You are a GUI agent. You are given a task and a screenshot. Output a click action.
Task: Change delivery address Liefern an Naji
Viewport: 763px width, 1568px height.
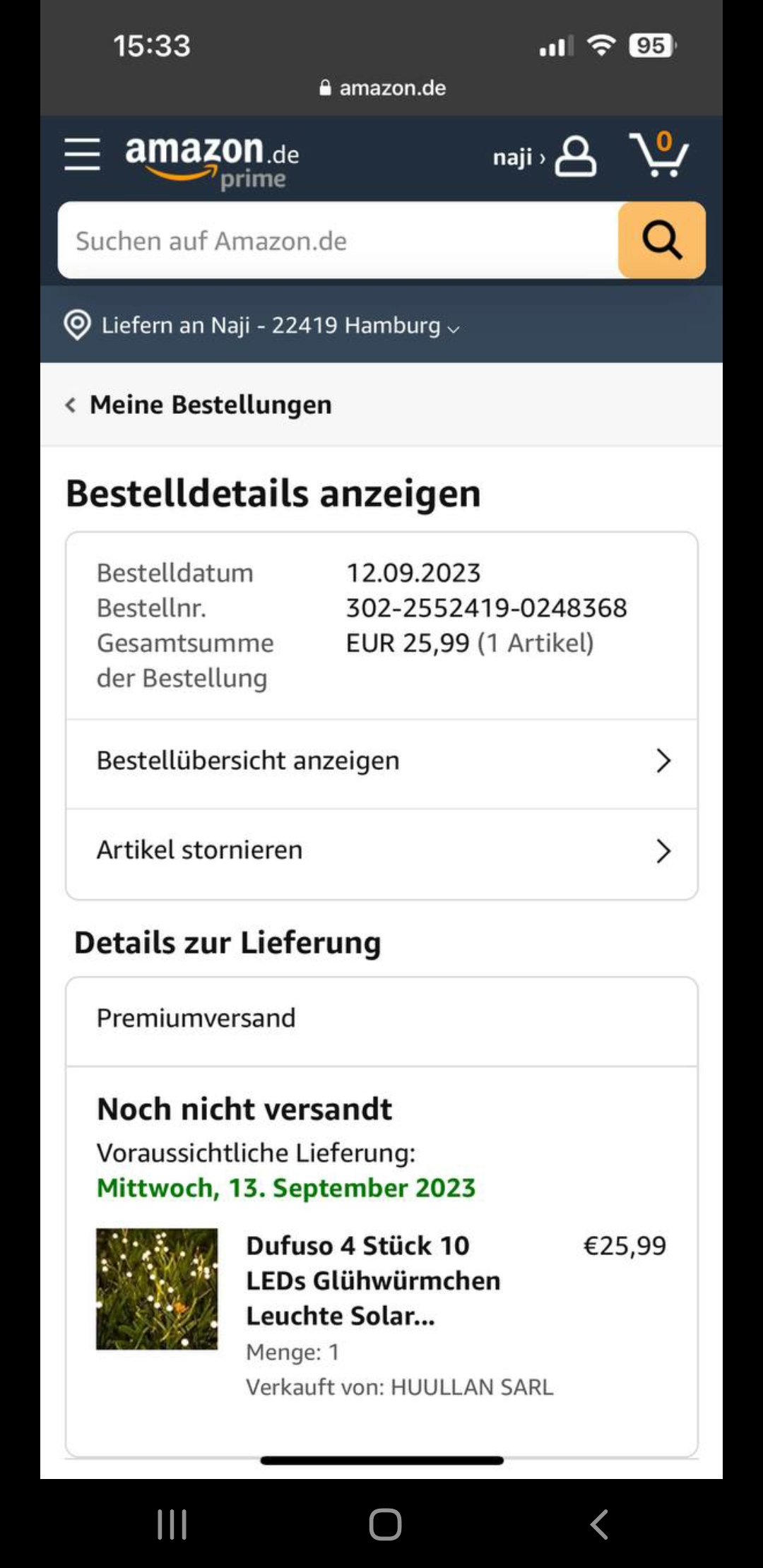268,326
